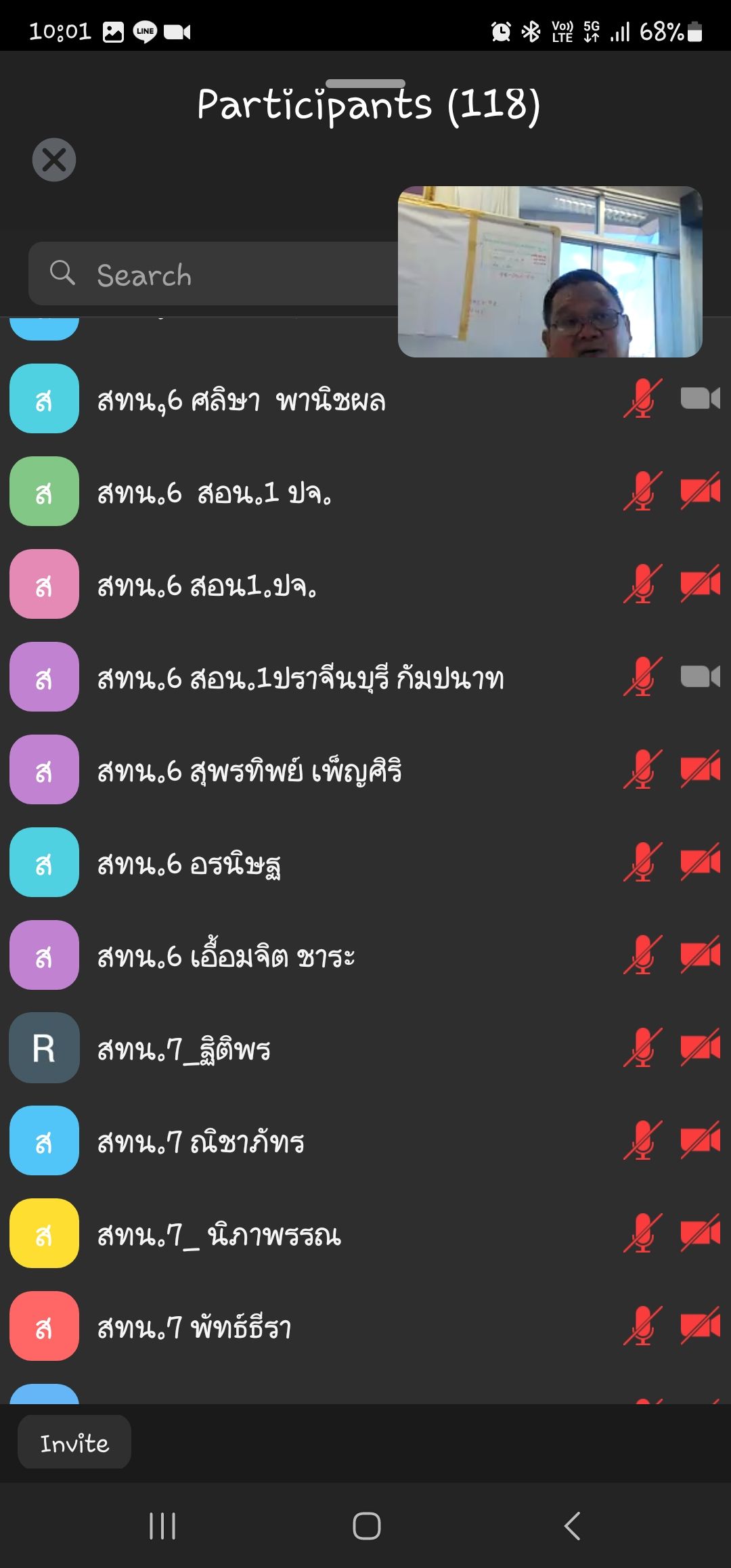The image size is (731, 1568).
Task: Tap the muted microphone icon for สทน.7_ฐิติพร
Action: click(642, 1047)
